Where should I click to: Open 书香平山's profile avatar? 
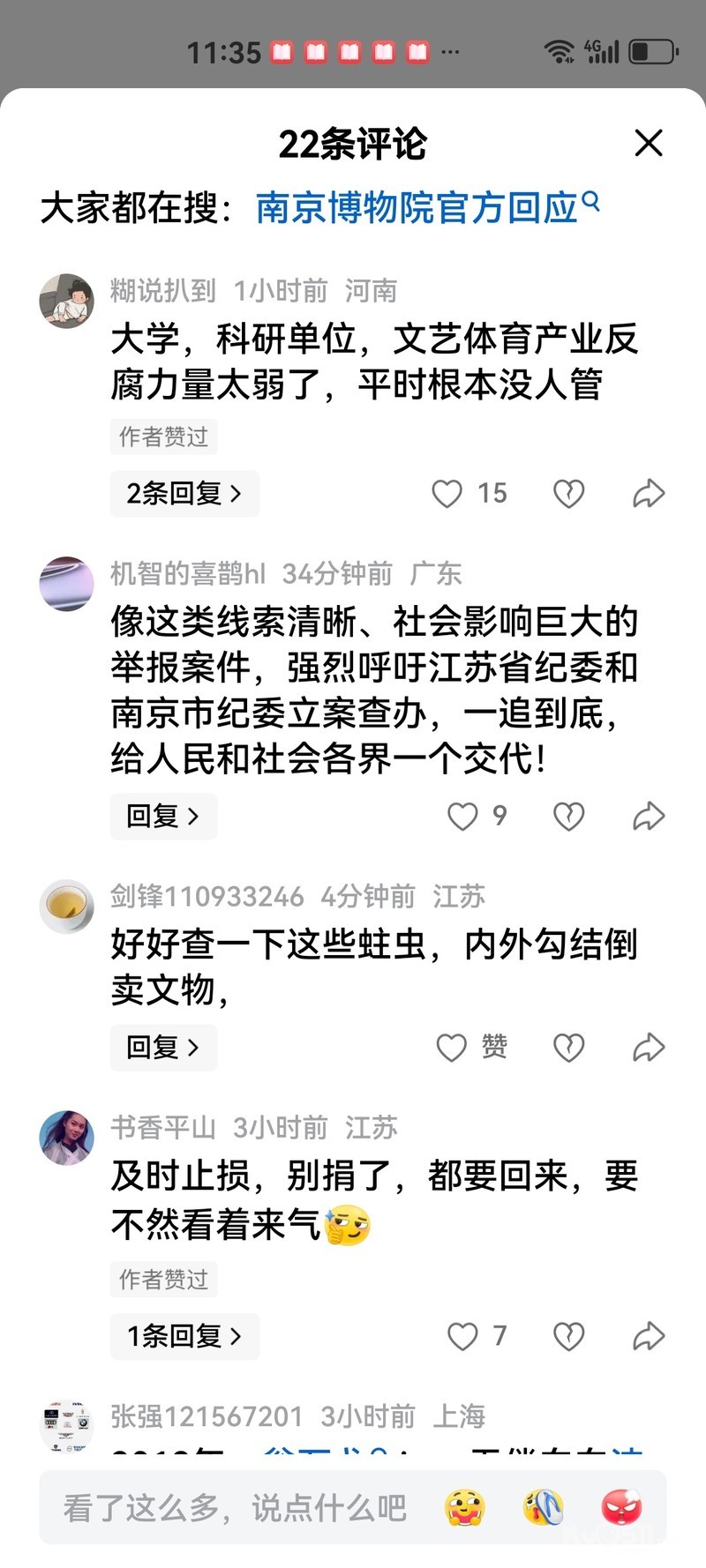[67, 1138]
